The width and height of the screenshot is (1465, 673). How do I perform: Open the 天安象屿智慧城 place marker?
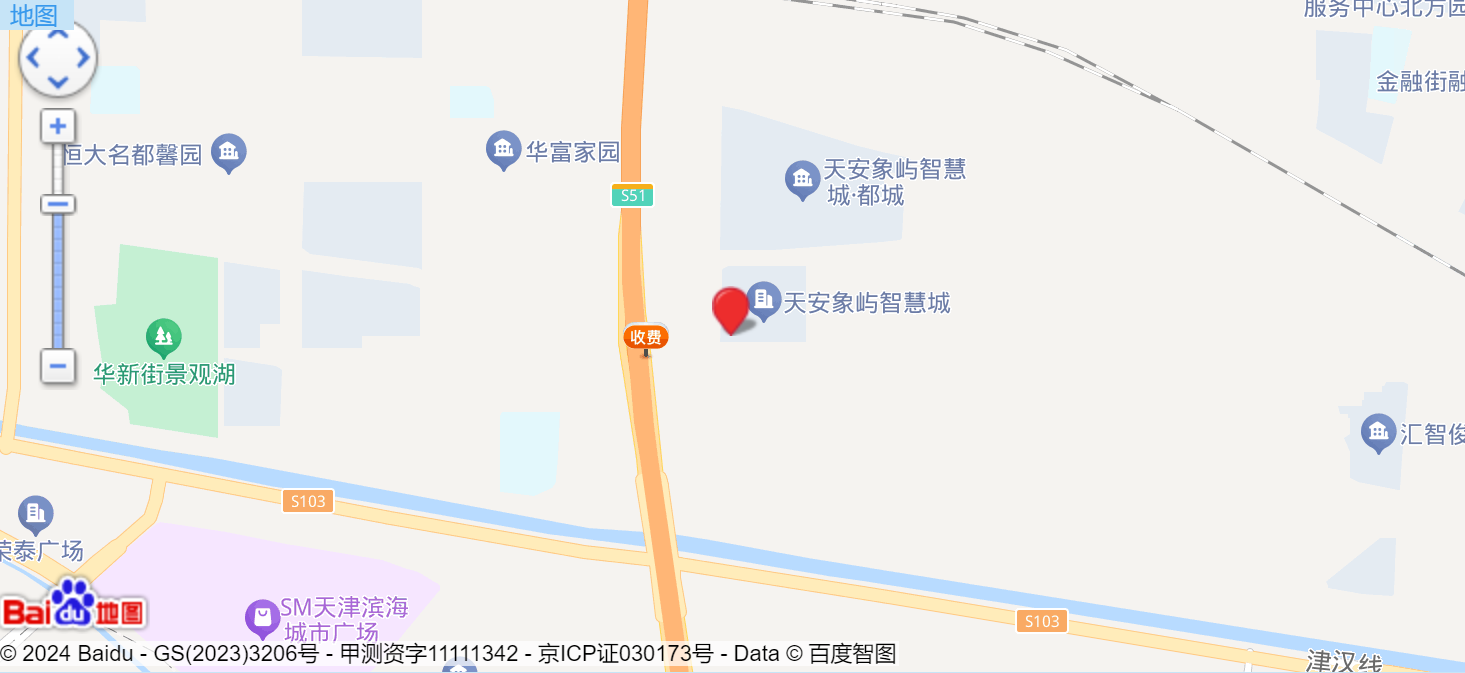tap(764, 299)
